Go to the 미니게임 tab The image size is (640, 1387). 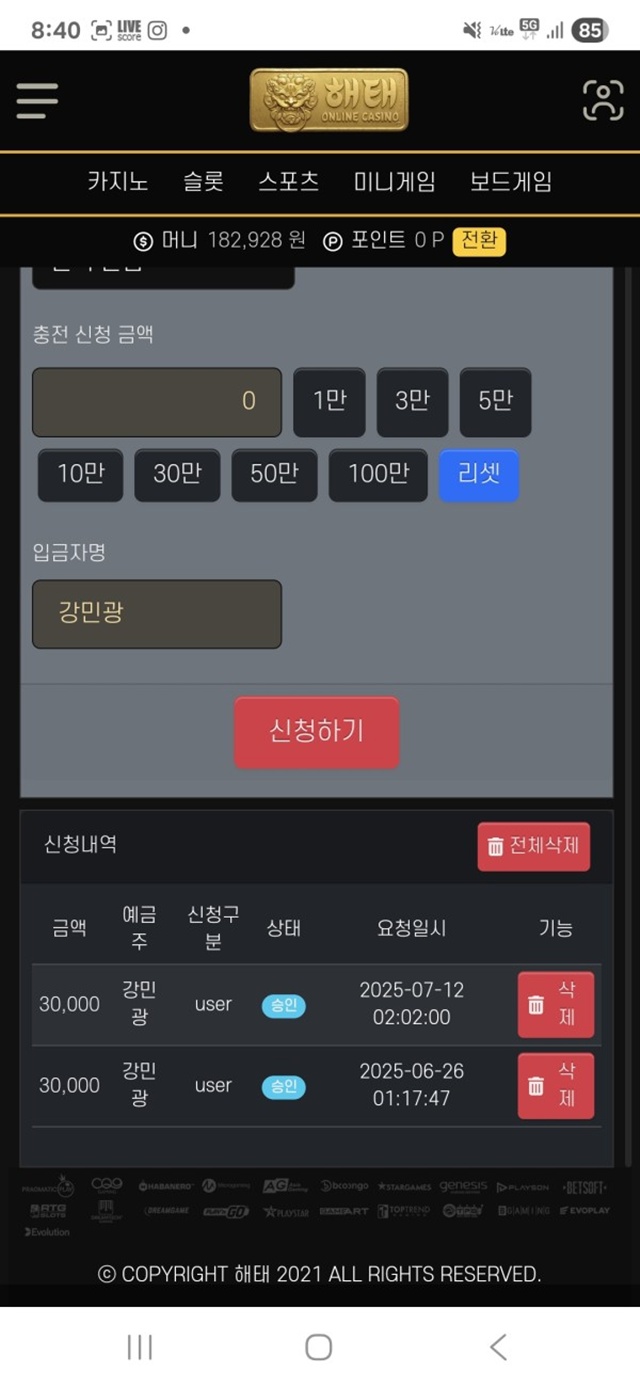click(x=394, y=182)
